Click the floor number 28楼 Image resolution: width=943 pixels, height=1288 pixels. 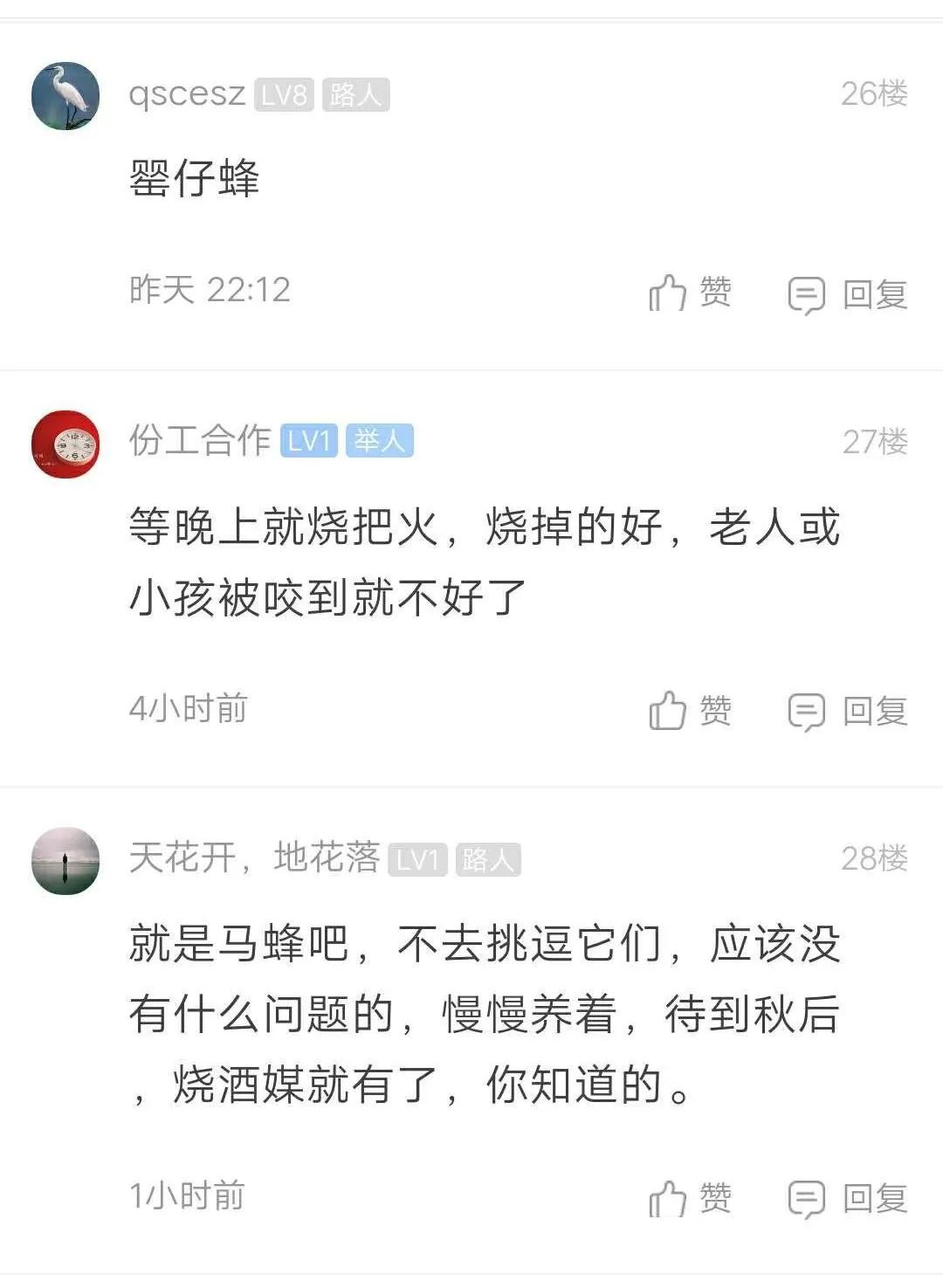point(873,859)
